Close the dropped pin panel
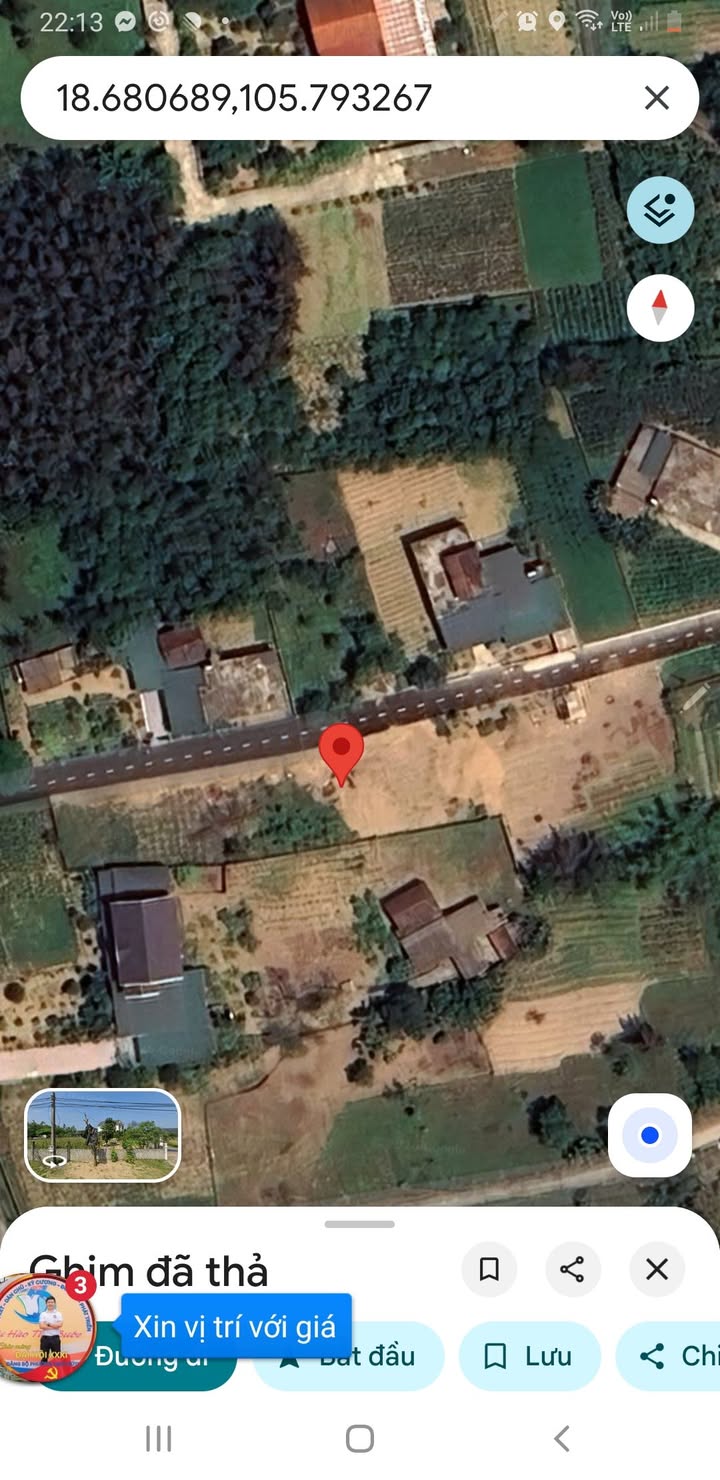The height and width of the screenshot is (1480, 720). click(x=657, y=1269)
